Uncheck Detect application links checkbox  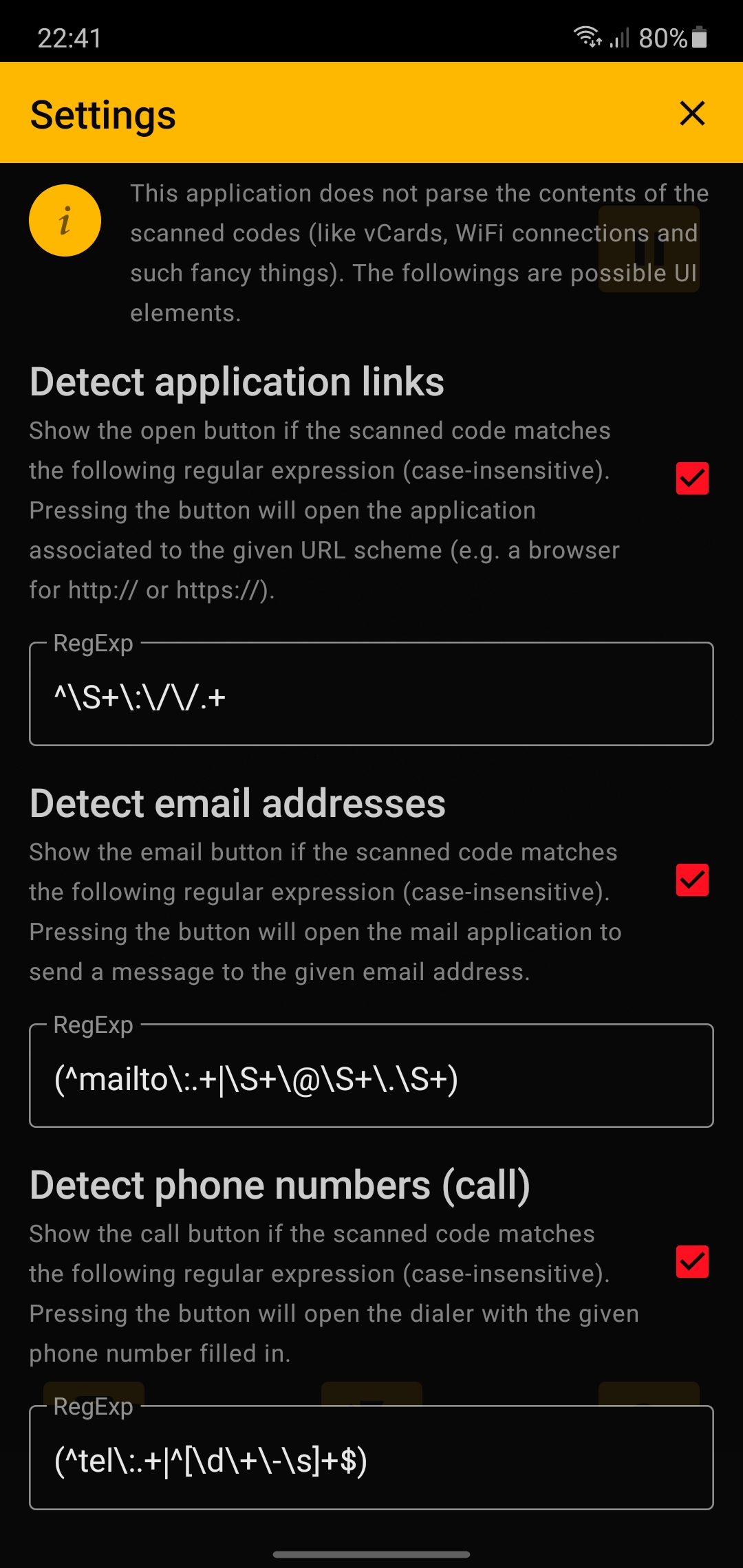(x=692, y=479)
